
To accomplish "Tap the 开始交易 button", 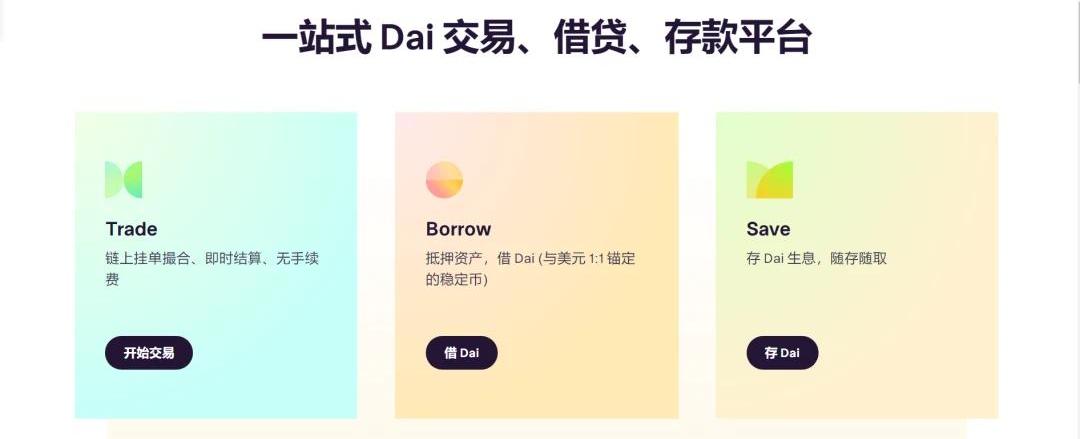I will (x=148, y=353).
